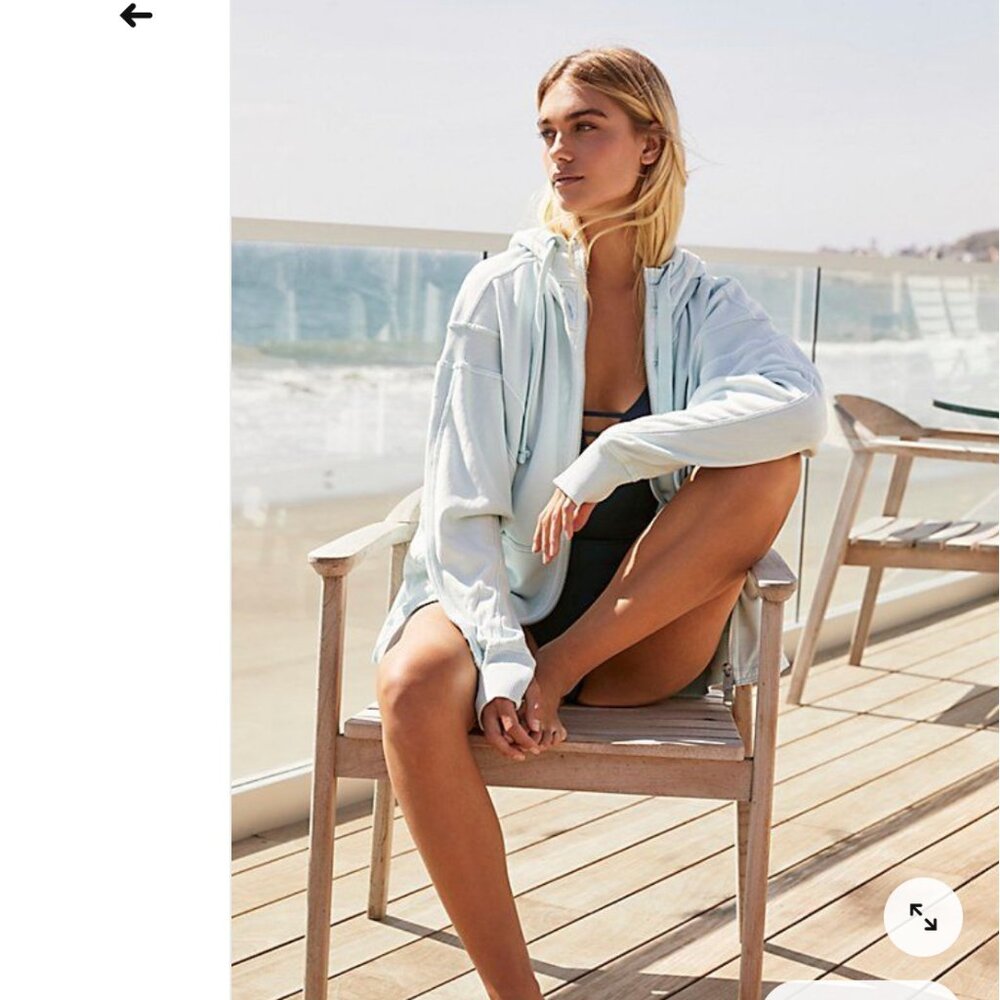This screenshot has width=1000, height=1000.
Task: Go back using the arrow icon
Action: click(136, 15)
